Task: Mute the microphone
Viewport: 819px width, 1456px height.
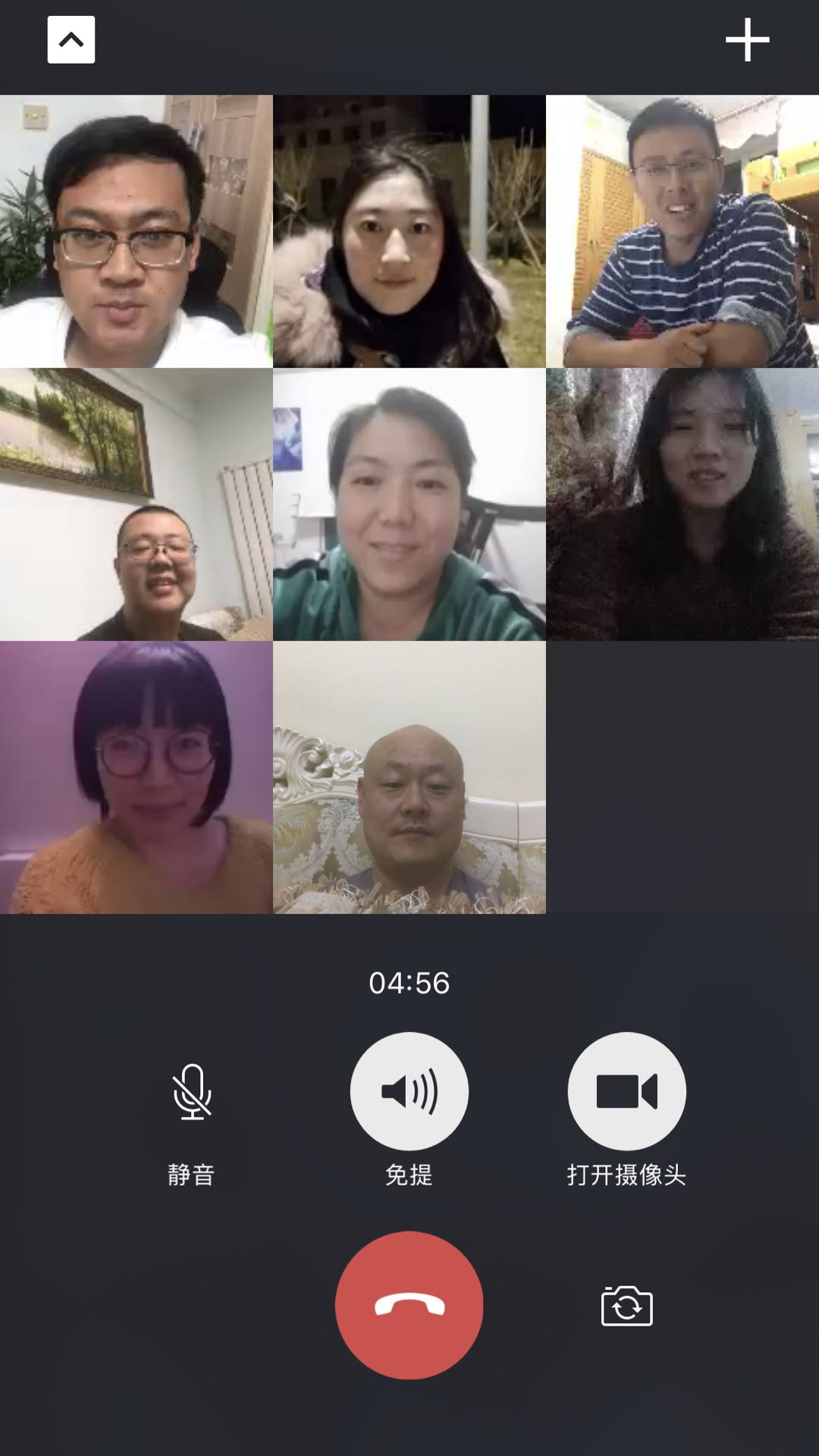Action: coord(192,1092)
